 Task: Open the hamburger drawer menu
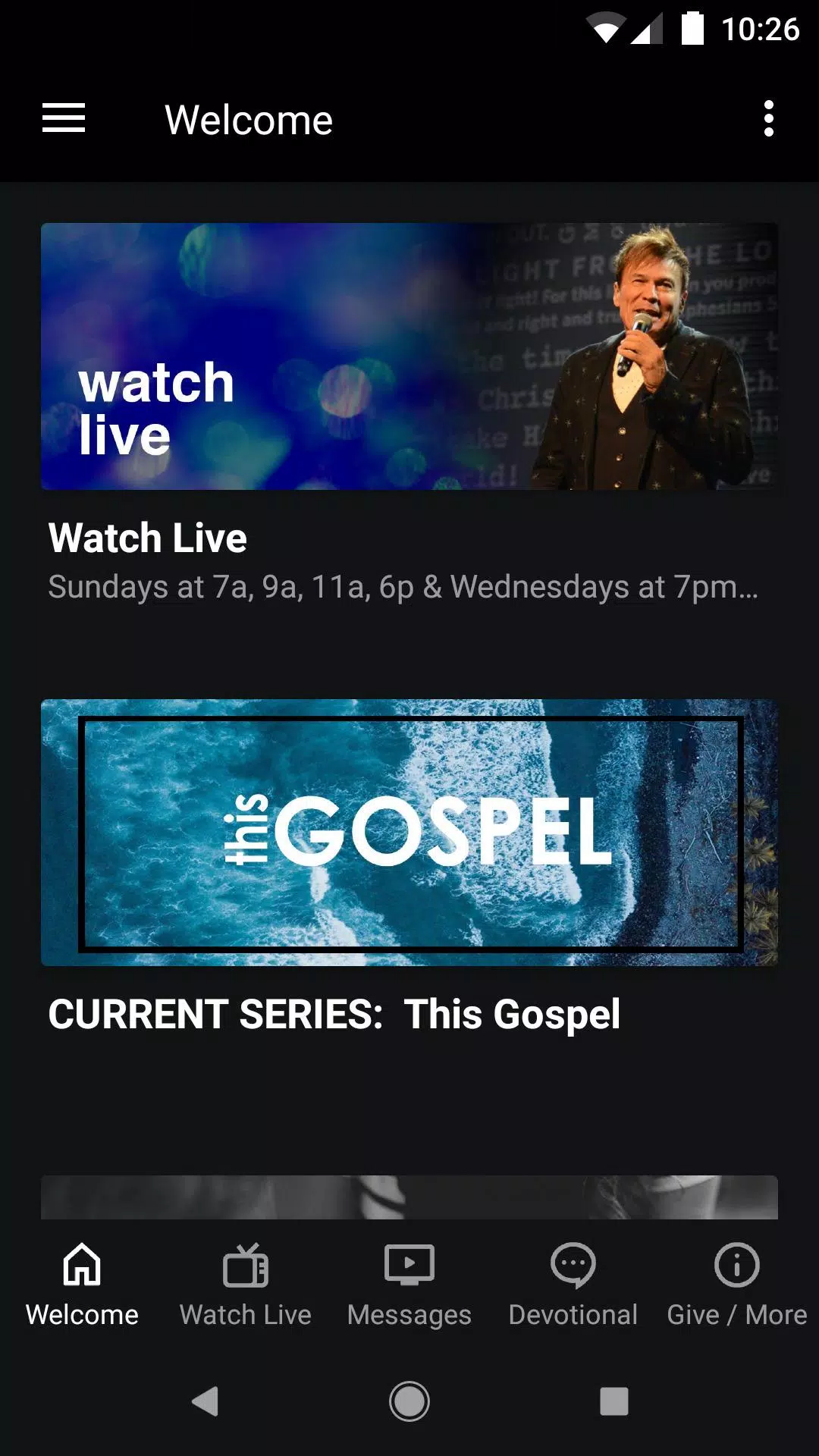click(x=64, y=119)
